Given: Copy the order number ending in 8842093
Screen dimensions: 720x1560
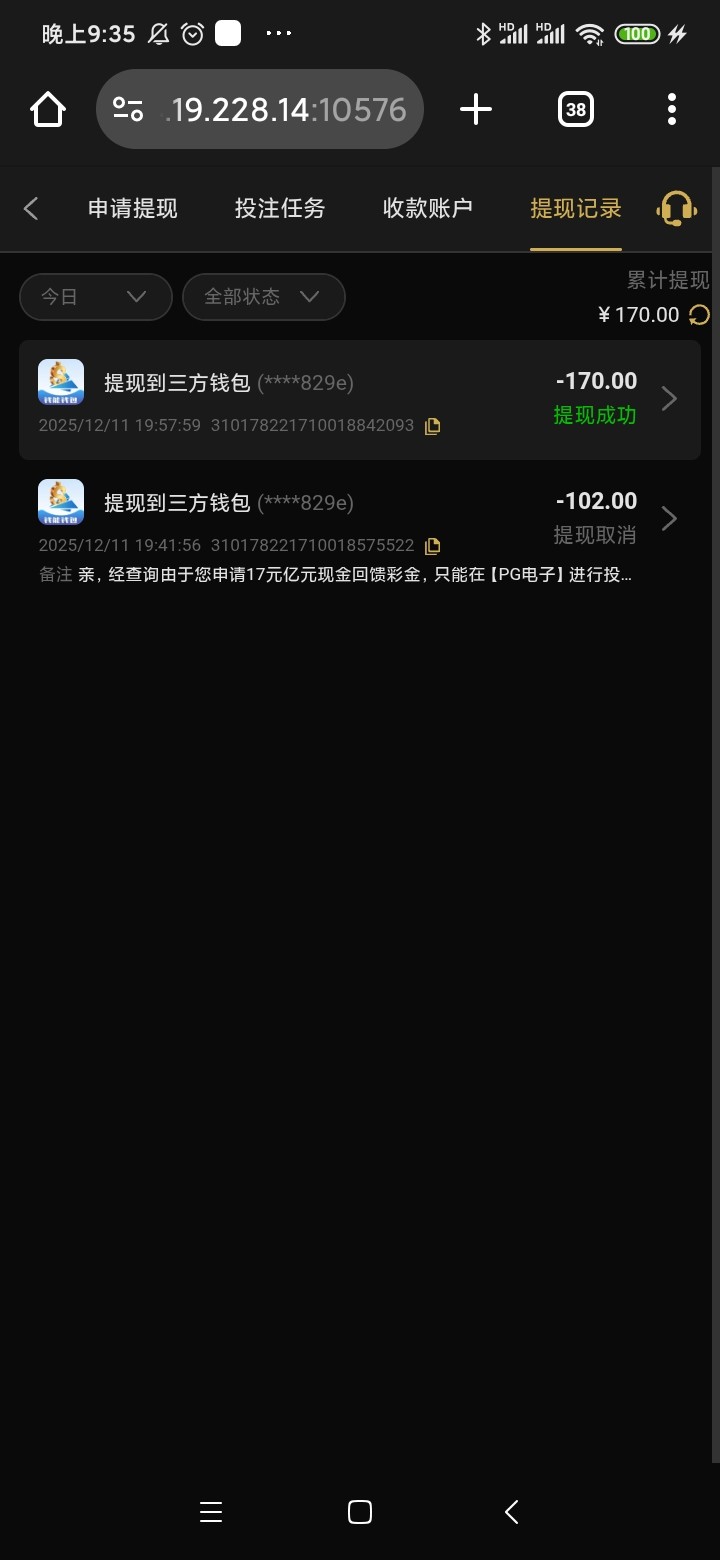Looking at the screenshot, I should pyautogui.click(x=432, y=426).
